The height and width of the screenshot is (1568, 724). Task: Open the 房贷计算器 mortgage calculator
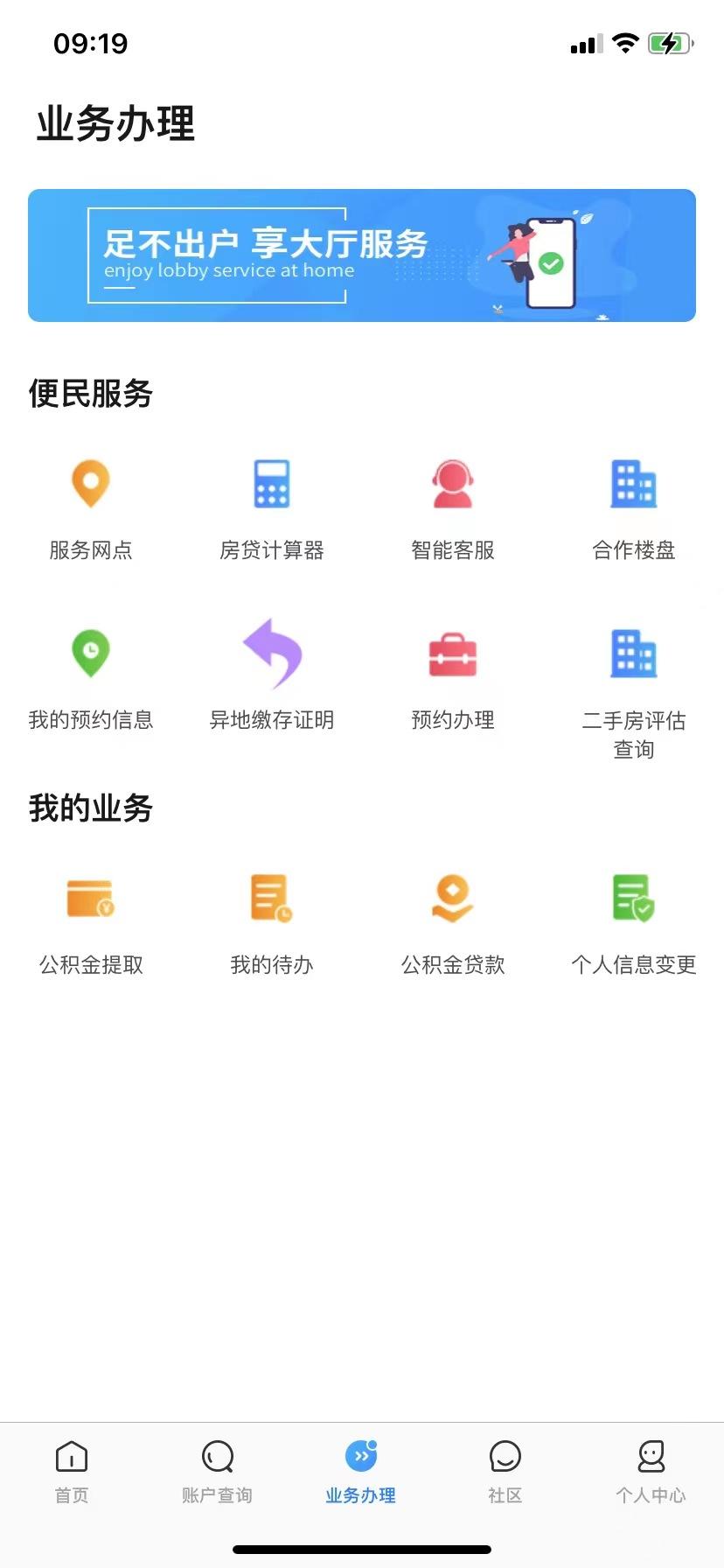point(272,506)
